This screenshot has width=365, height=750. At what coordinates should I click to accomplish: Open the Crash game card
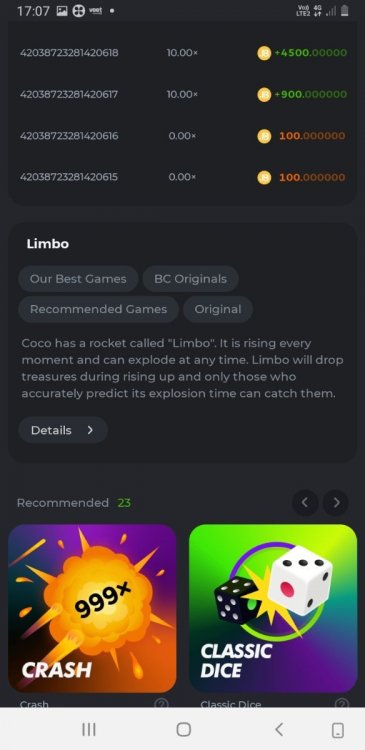click(x=92, y=608)
